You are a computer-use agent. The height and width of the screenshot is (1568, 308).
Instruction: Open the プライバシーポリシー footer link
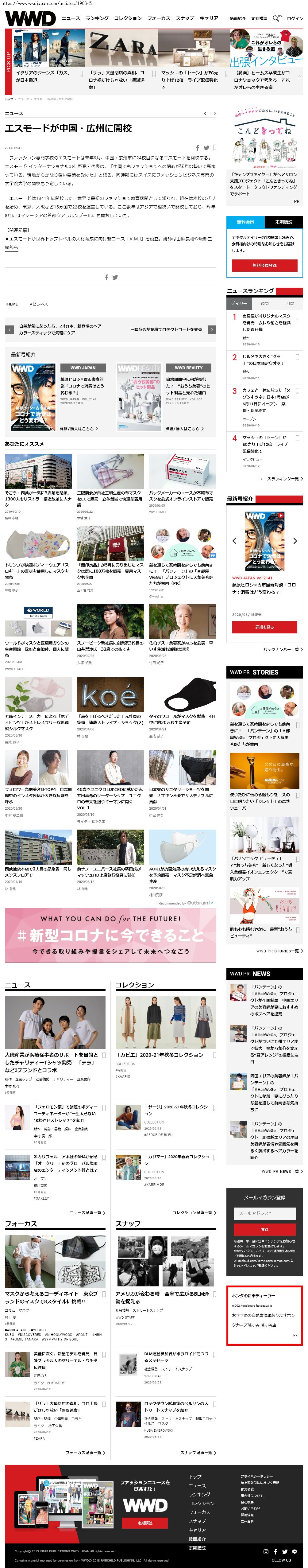256,1477
